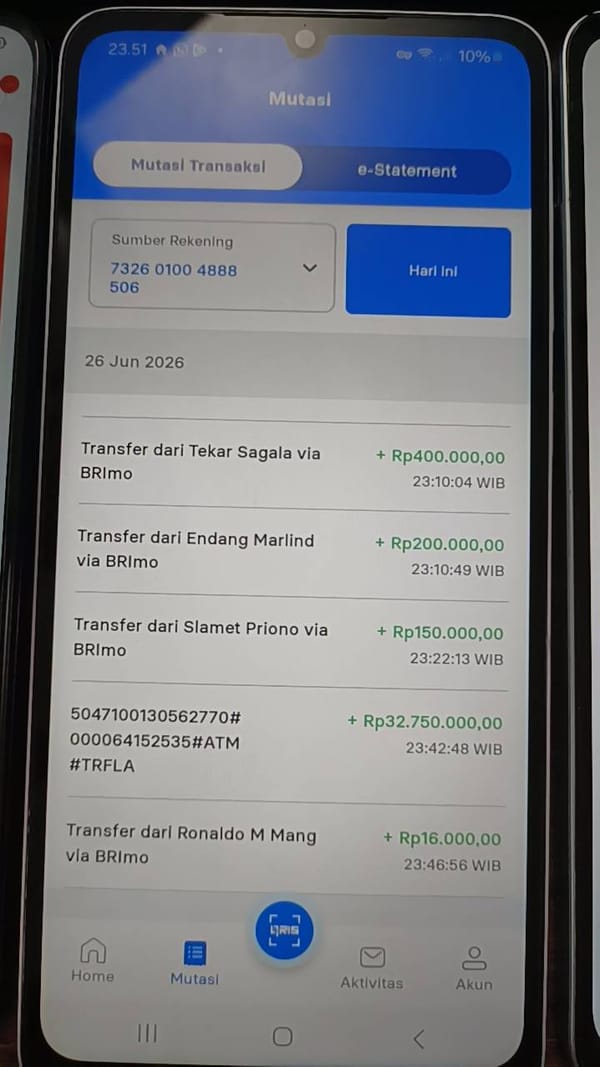The width and height of the screenshot is (600, 1067).
Task: Open the QRIS scanner button
Action: pyautogui.click(x=284, y=930)
